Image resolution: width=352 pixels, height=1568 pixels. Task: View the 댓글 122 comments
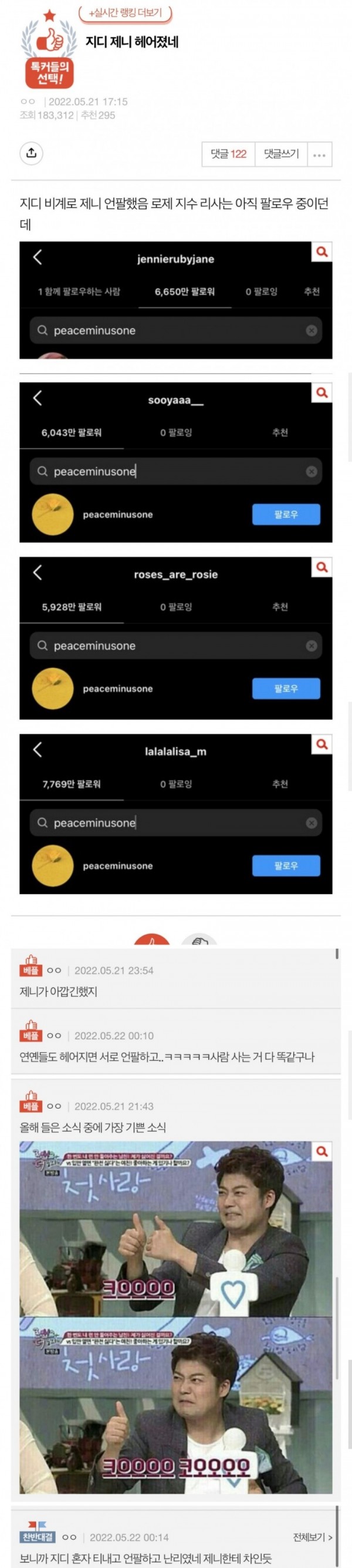click(229, 154)
